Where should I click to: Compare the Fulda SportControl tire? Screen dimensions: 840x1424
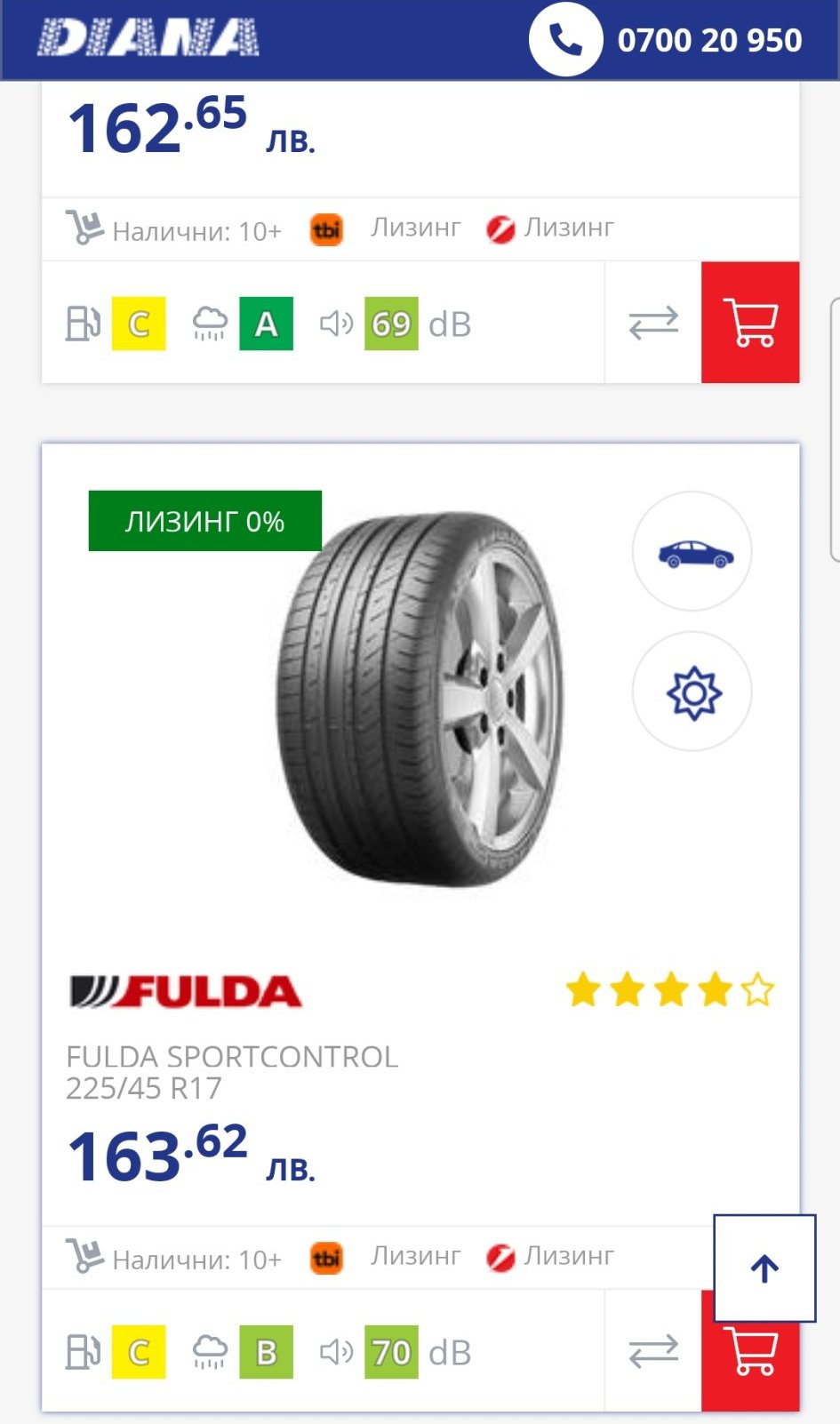[x=653, y=1351]
